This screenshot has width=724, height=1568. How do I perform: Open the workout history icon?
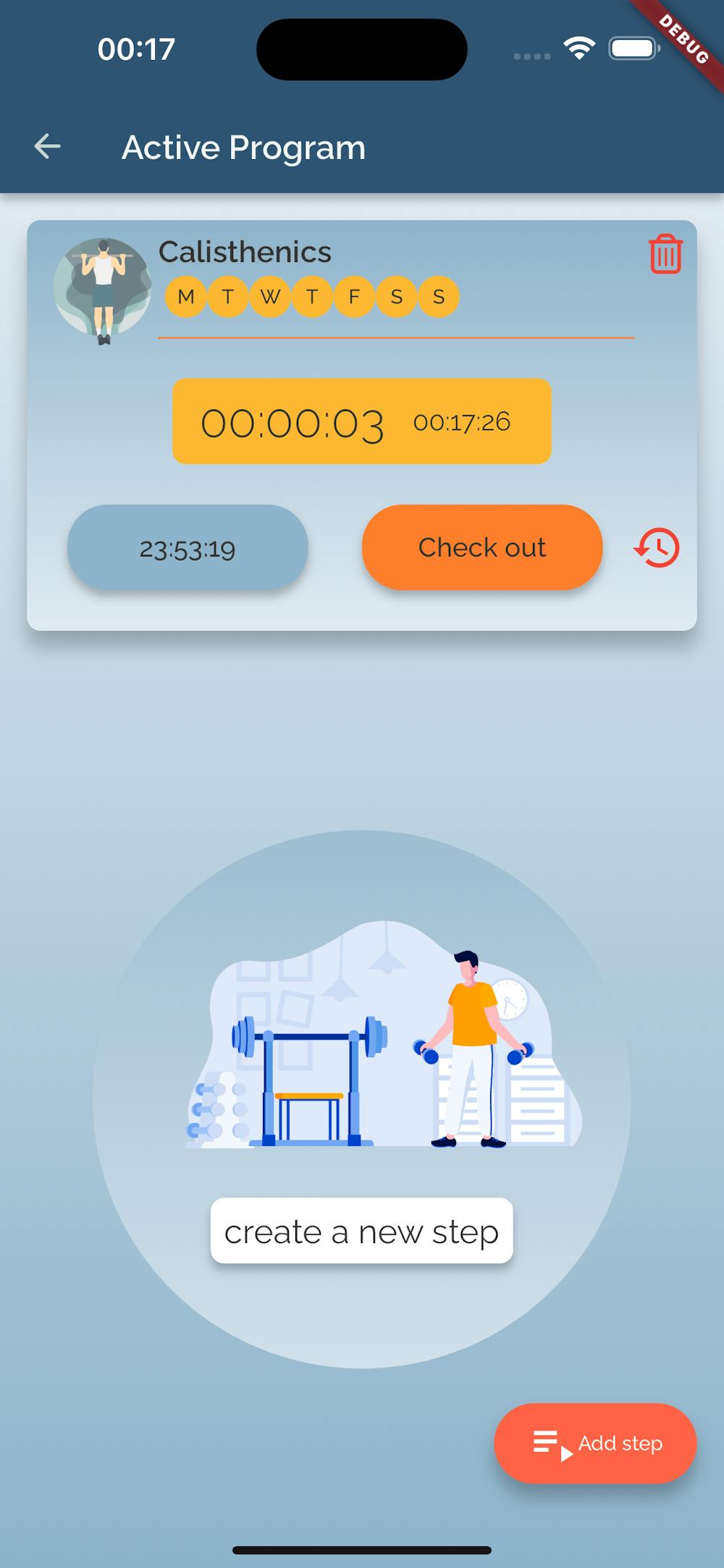point(657,548)
